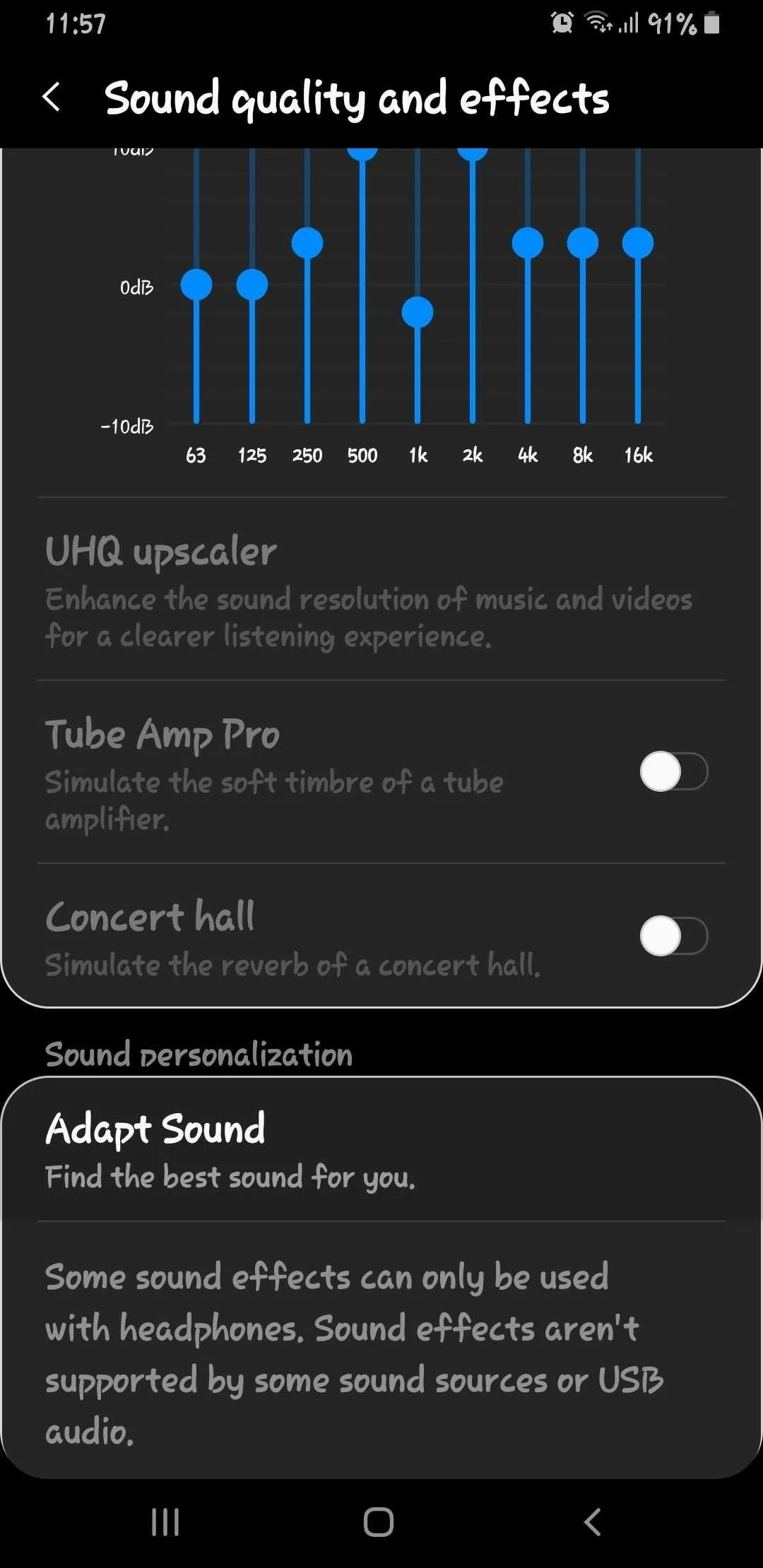Tap the 8k equalizer slider
The width and height of the screenshot is (763, 1568).
tap(583, 243)
